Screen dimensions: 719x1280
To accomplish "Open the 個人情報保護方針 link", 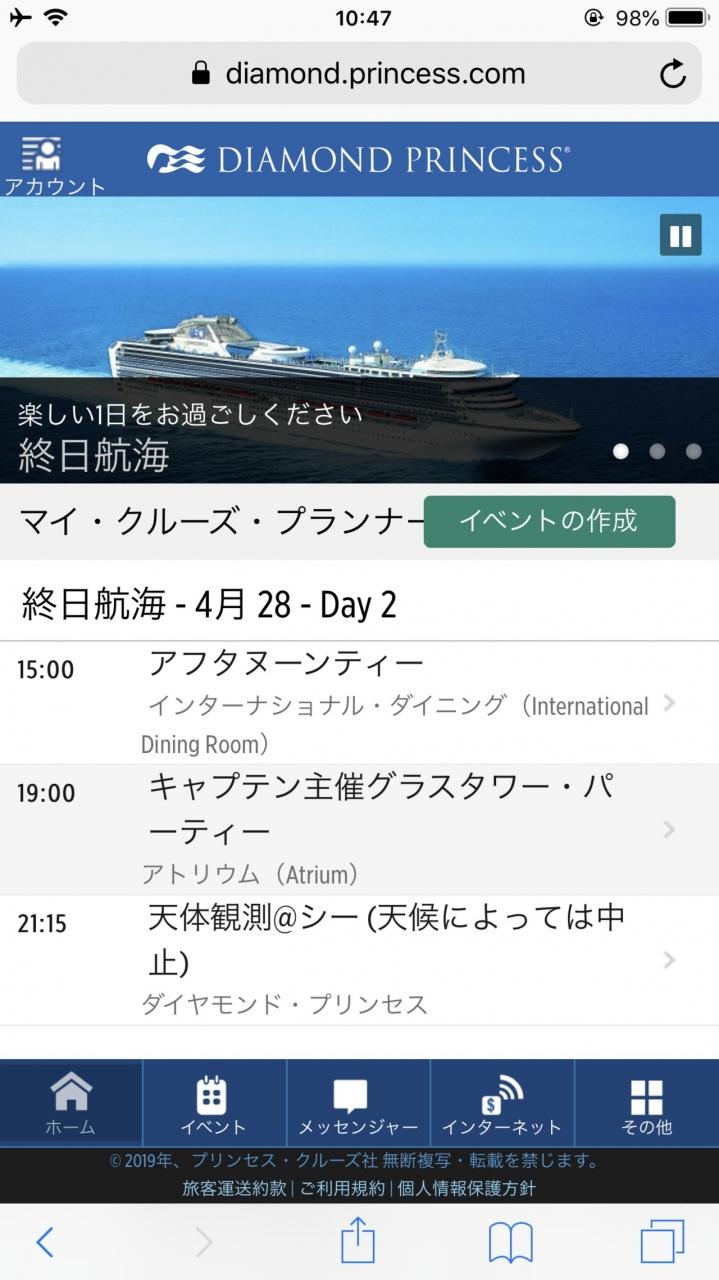I will coord(466,1189).
